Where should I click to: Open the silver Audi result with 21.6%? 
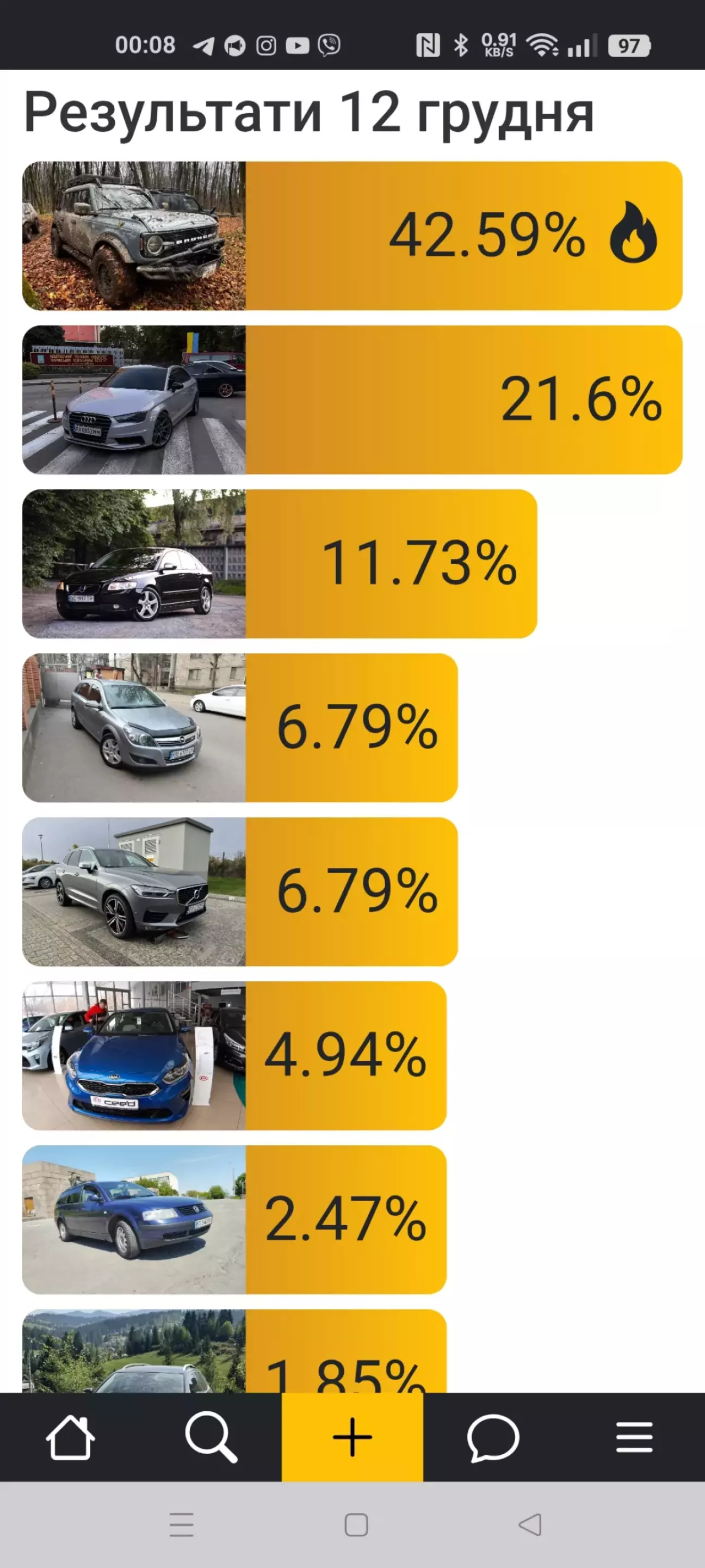pos(351,400)
